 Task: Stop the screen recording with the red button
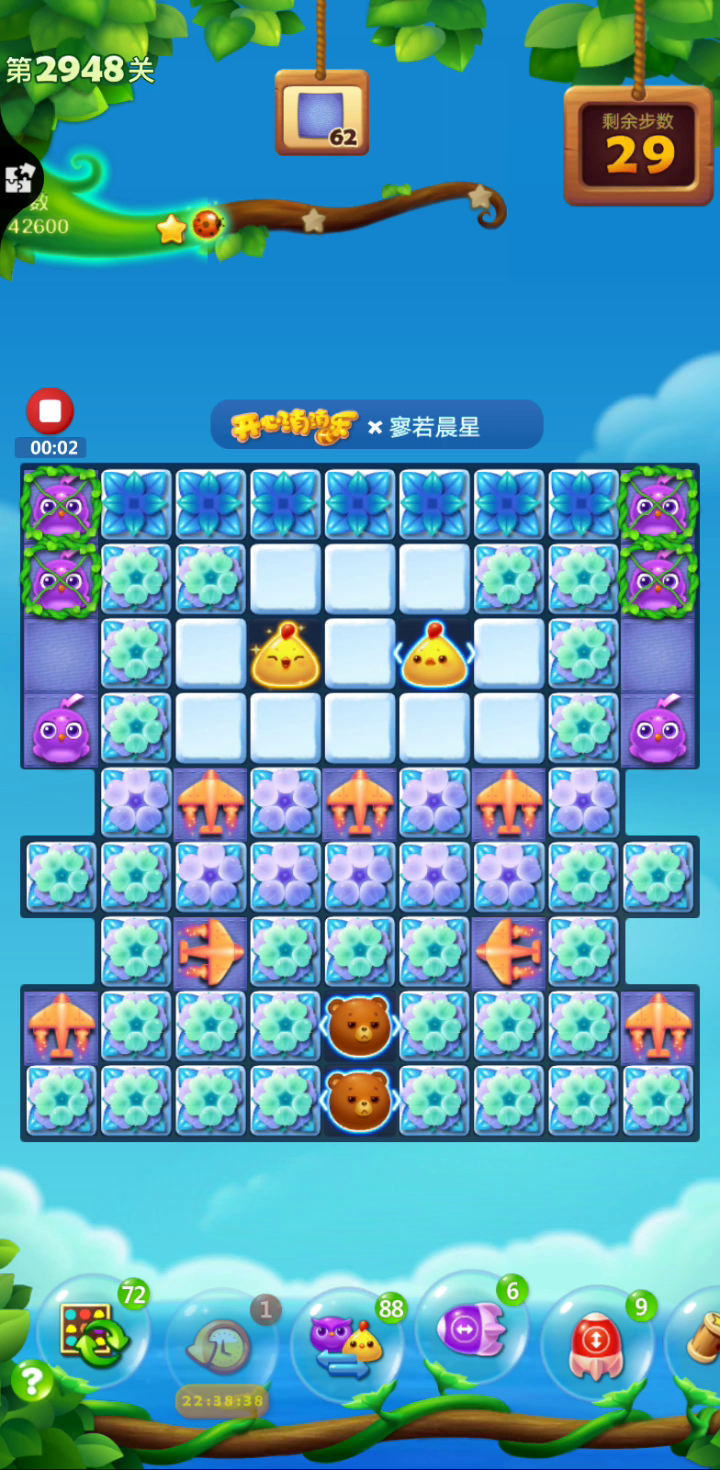[50, 411]
